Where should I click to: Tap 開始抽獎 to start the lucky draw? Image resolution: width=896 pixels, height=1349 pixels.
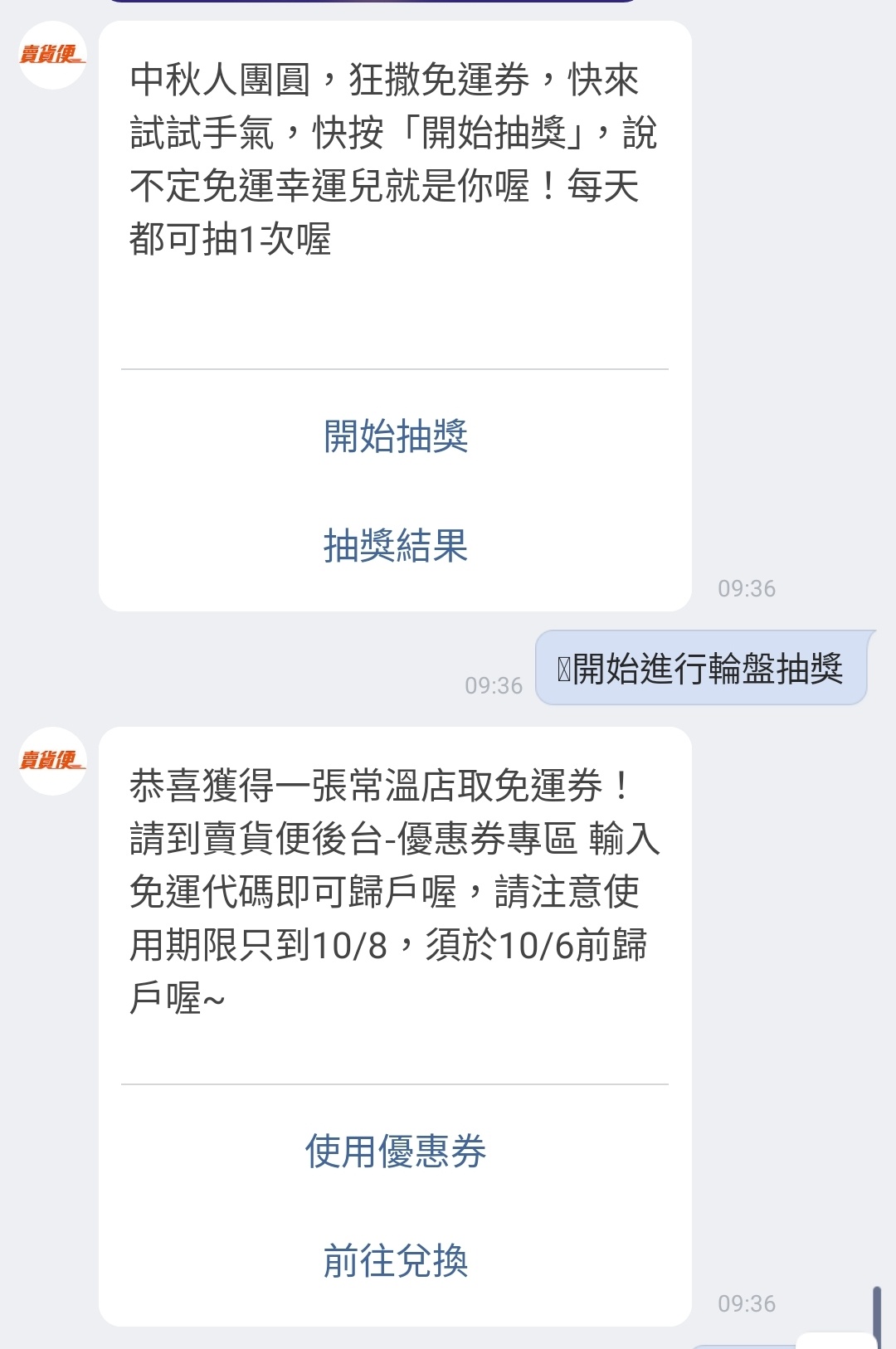[x=396, y=436]
